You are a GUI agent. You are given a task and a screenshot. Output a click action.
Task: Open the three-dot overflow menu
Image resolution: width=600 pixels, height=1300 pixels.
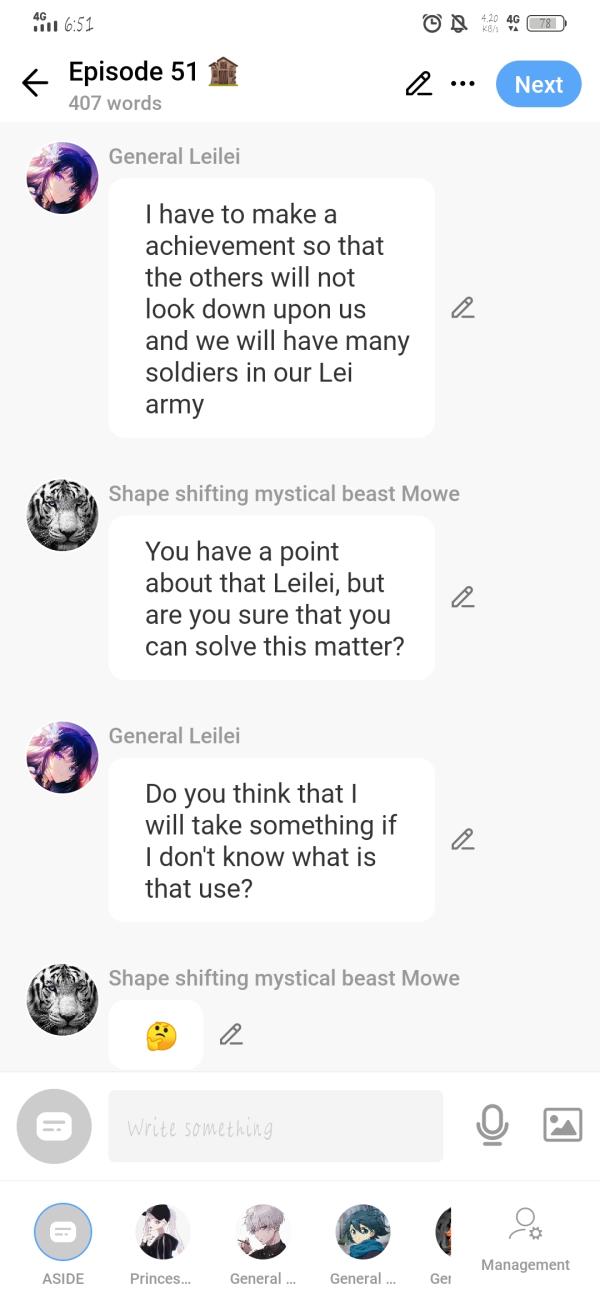[462, 84]
